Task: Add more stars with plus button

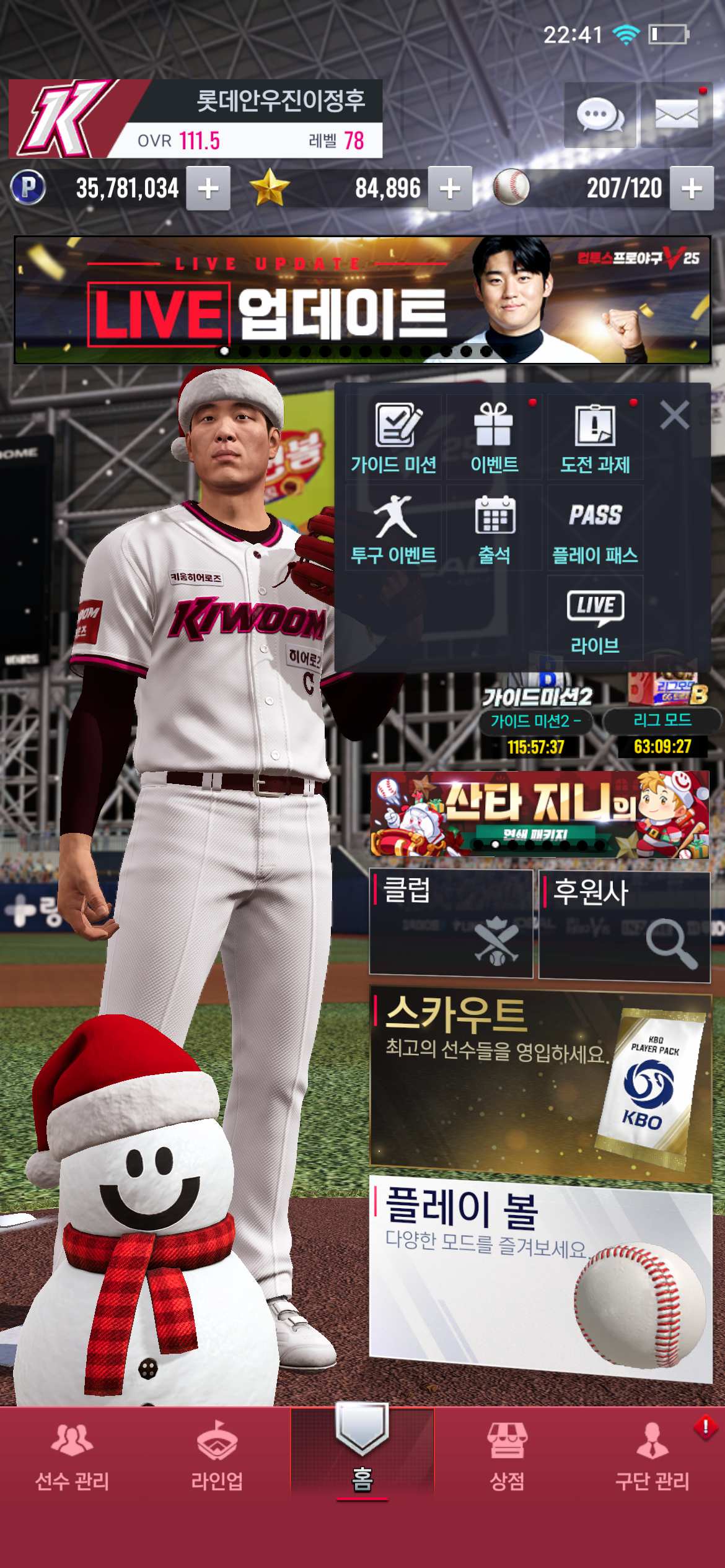Action: pos(450,188)
